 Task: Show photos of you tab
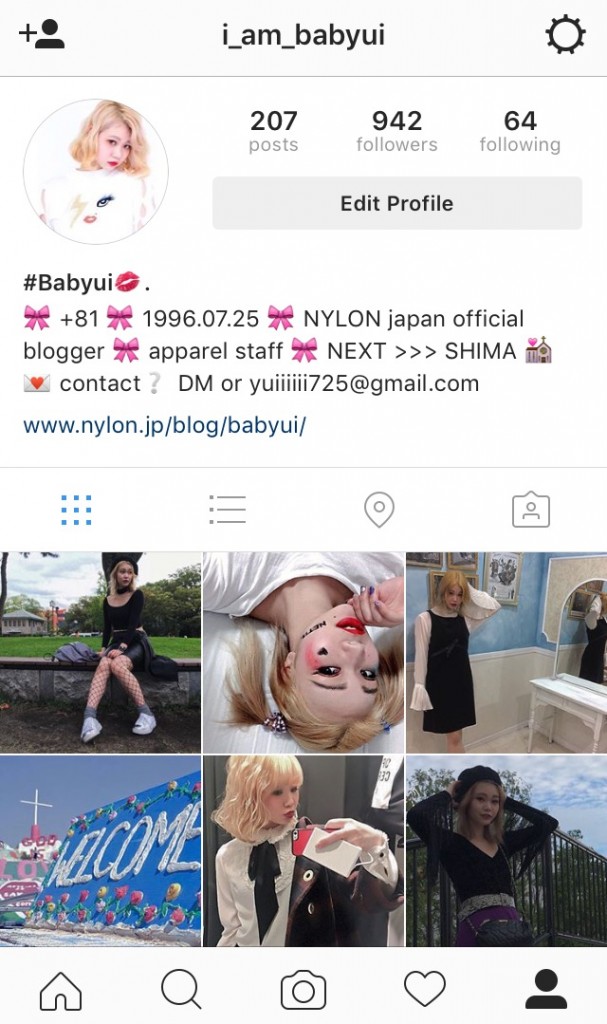[x=531, y=510]
